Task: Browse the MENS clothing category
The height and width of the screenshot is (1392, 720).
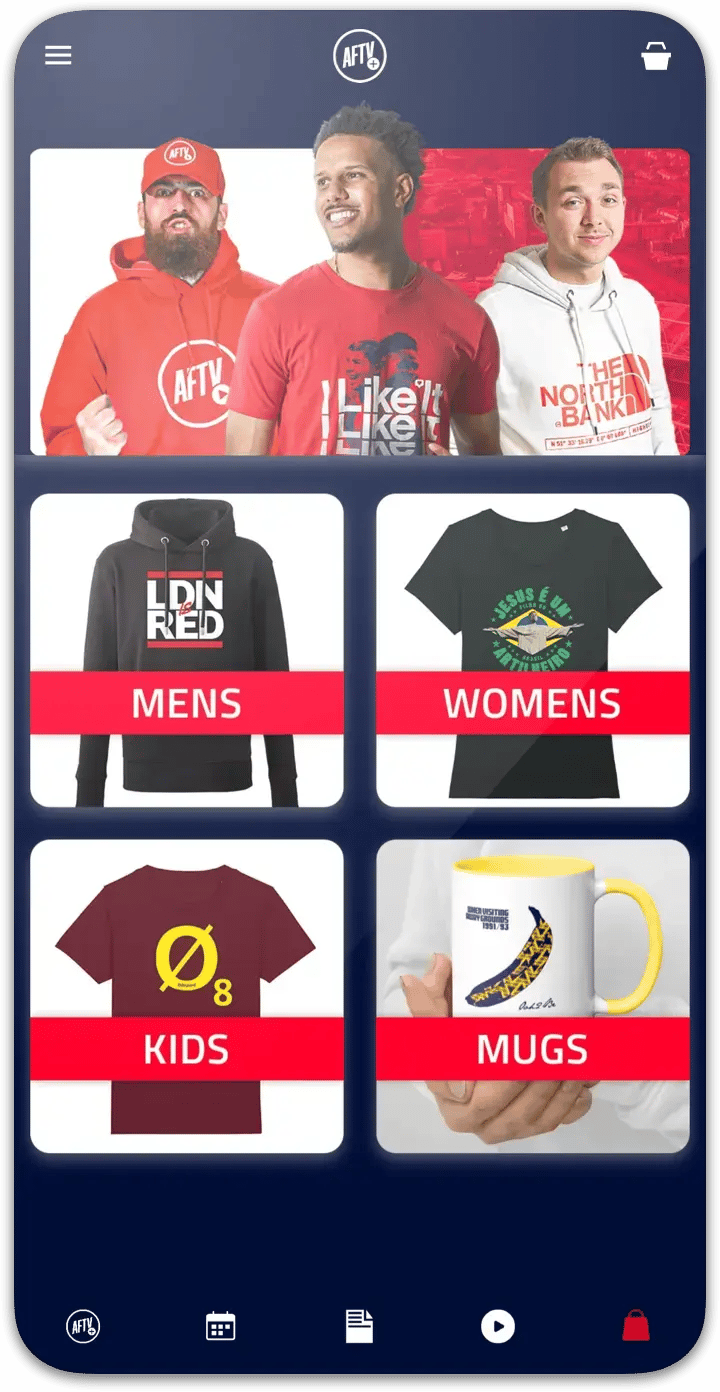Action: coord(187,703)
